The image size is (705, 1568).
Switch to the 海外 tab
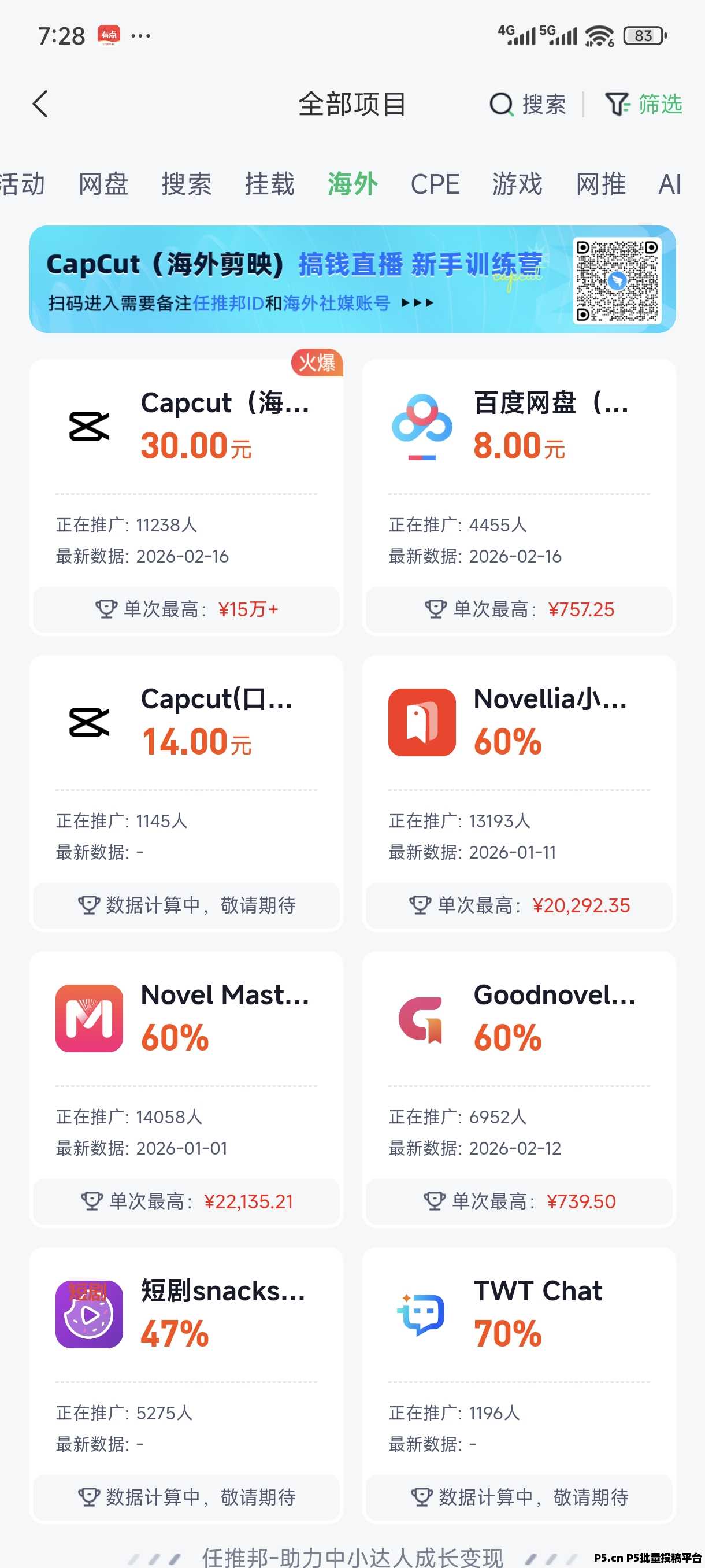point(352,184)
